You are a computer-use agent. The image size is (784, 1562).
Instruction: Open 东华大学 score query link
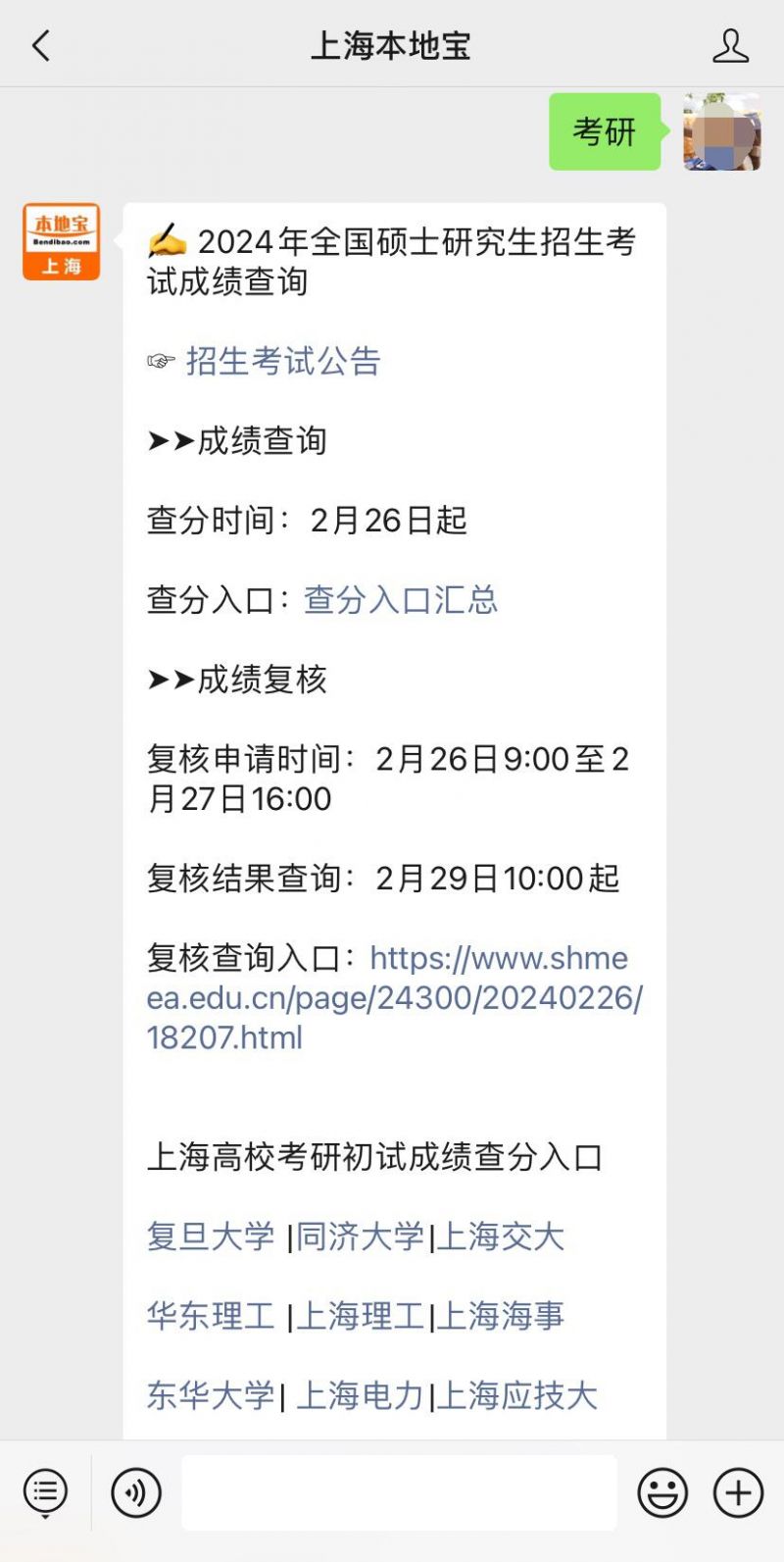pyautogui.click(x=211, y=1395)
